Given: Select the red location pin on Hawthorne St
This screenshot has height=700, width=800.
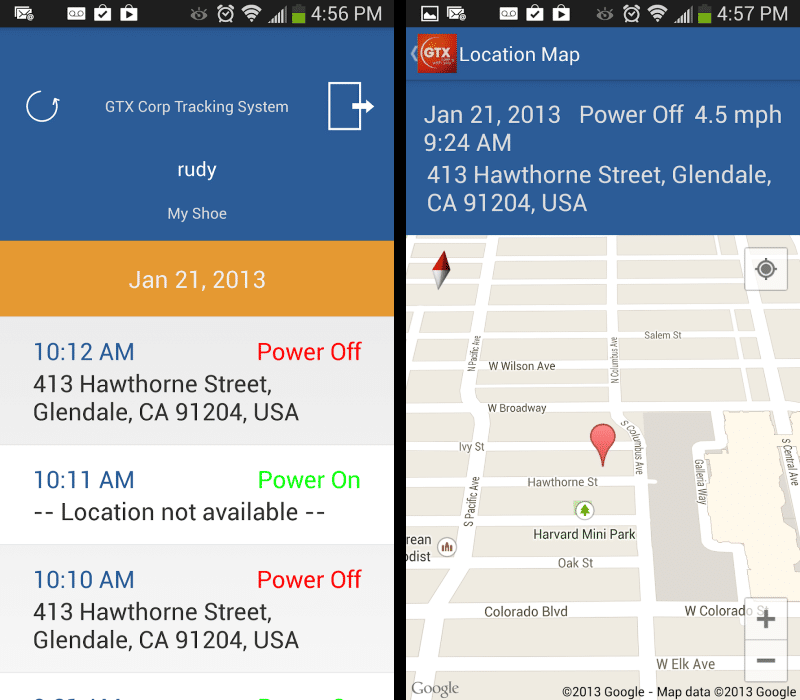Looking at the screenshot, I should [602, 443].
